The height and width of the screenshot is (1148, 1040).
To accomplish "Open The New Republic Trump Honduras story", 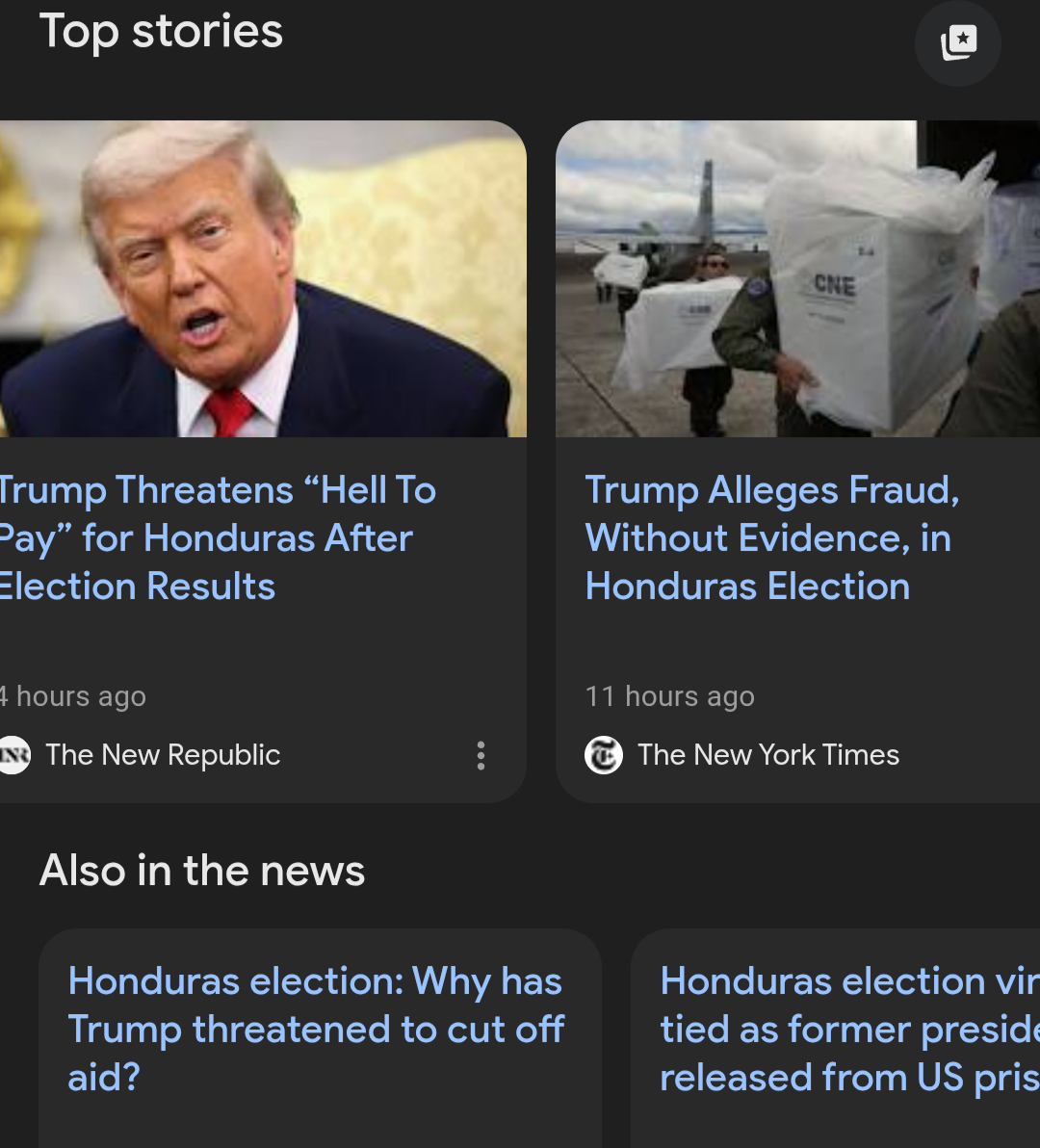I will (218, 538).
